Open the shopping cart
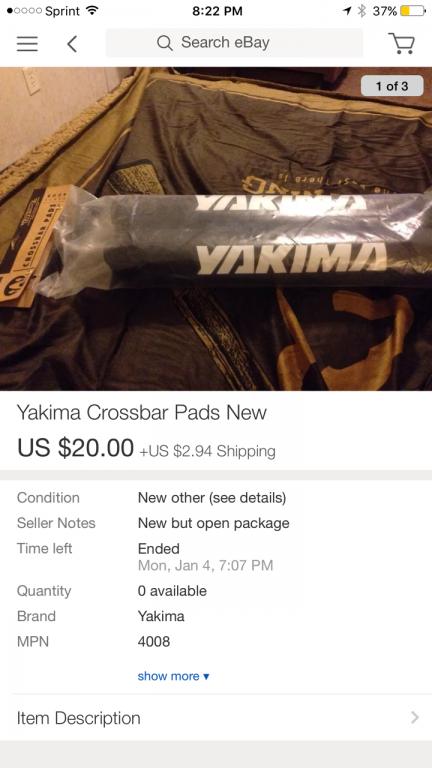432x768 pixels. coord(401,43)
